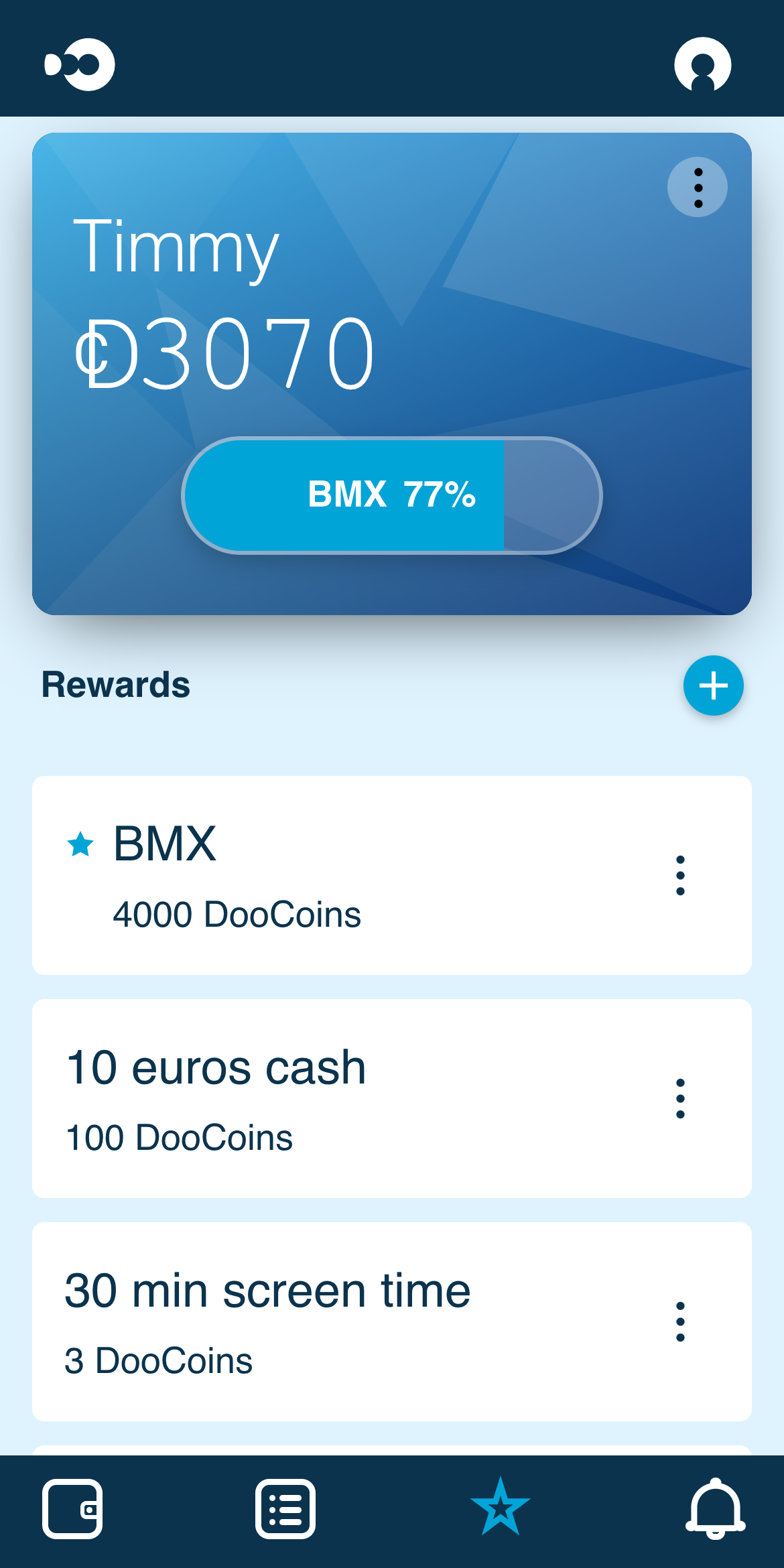
Task: Open options menu for 10 euros cash reward
Action: [681, 1099]
